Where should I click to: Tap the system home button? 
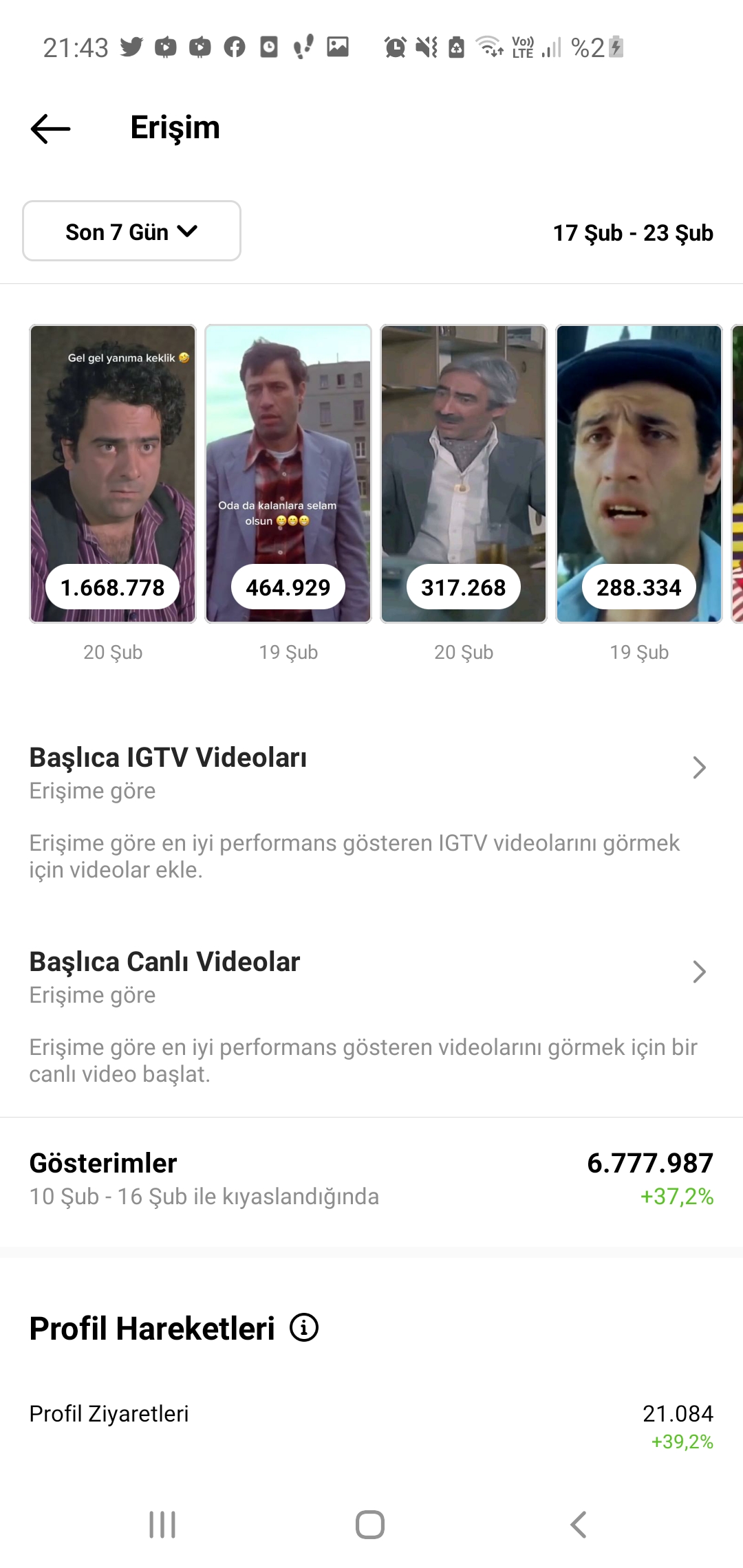point(370,1525)
